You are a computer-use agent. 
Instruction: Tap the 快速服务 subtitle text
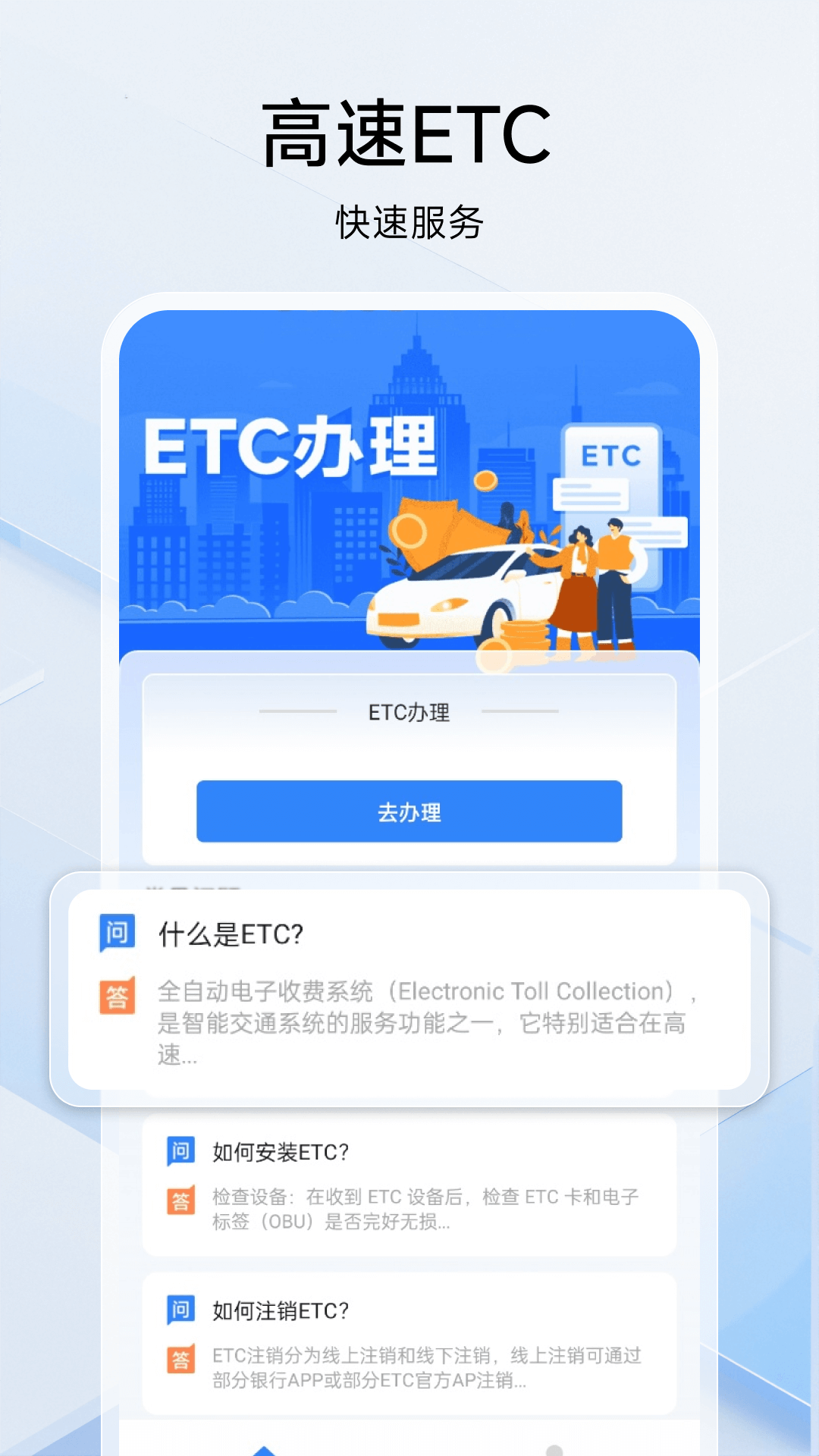(409, 220)
